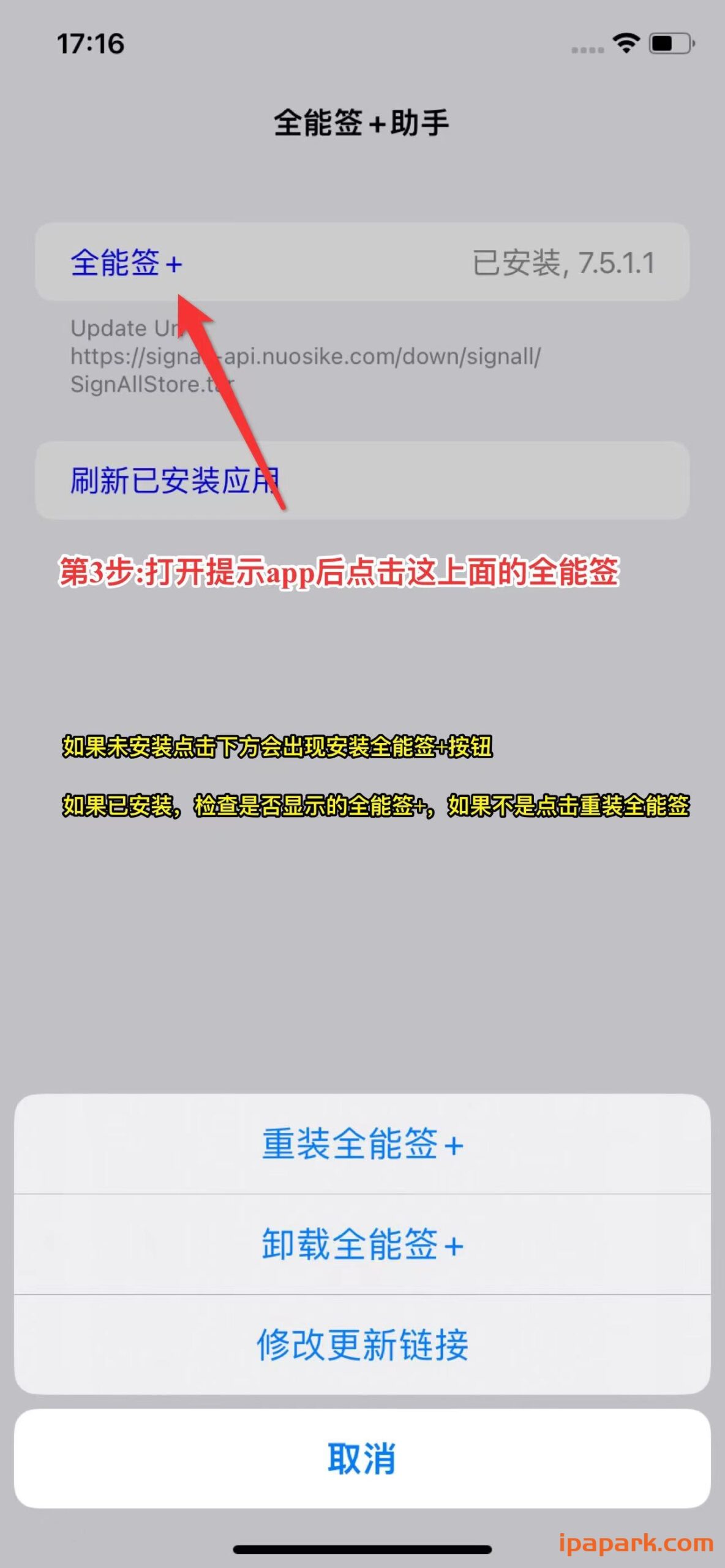The width and height of the screenshot is (725, 1568).
Task: Select 重装全能签+ to reinstall
Action: coord(362,1144)
